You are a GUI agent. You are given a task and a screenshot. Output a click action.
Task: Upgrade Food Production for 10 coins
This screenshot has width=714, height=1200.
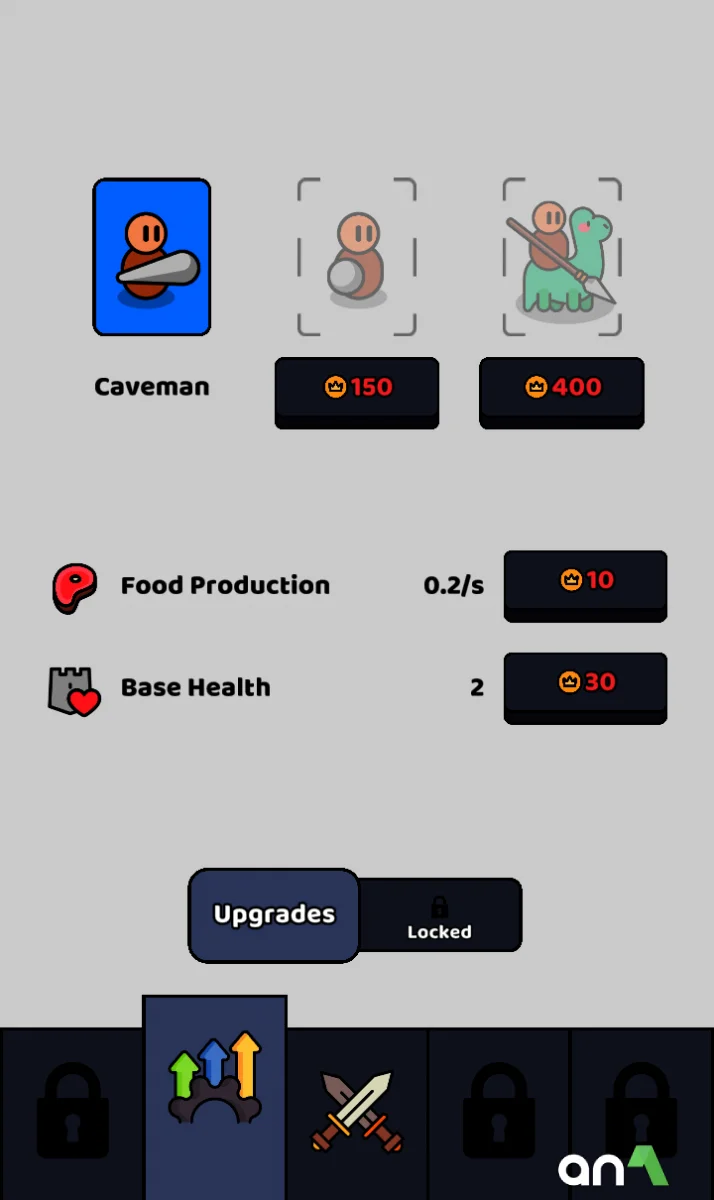click(x=585, y=582)
